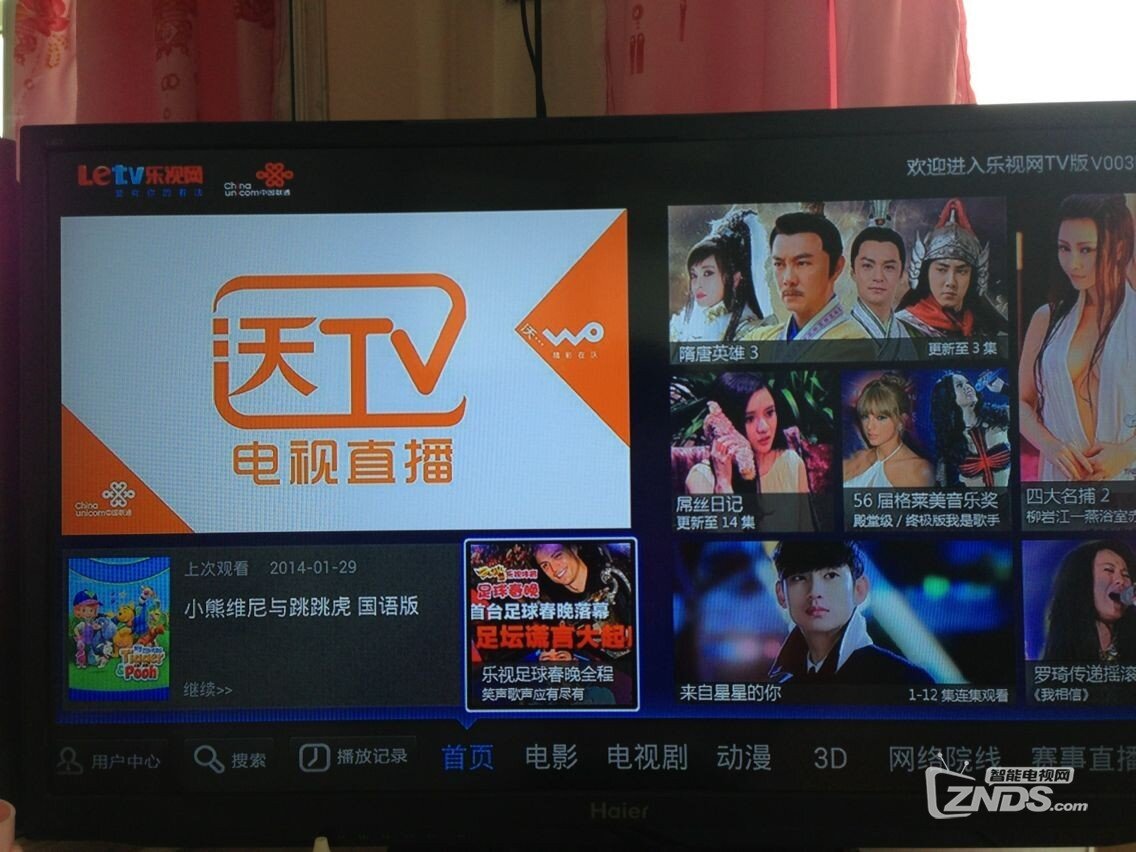1136x852 pixels.
Task: Switch to the 首页 tab
Action: 468,757
